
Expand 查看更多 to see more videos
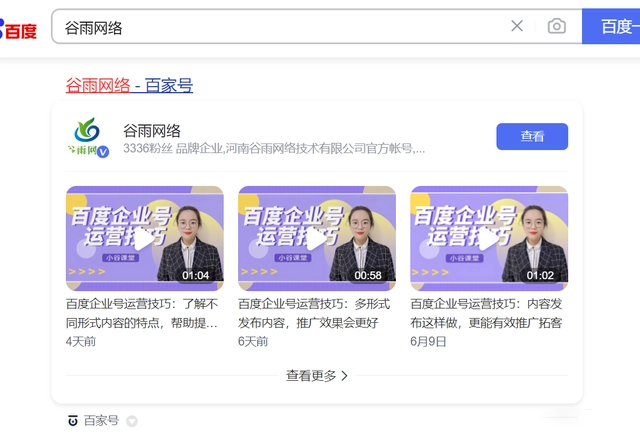pos(317,376)
